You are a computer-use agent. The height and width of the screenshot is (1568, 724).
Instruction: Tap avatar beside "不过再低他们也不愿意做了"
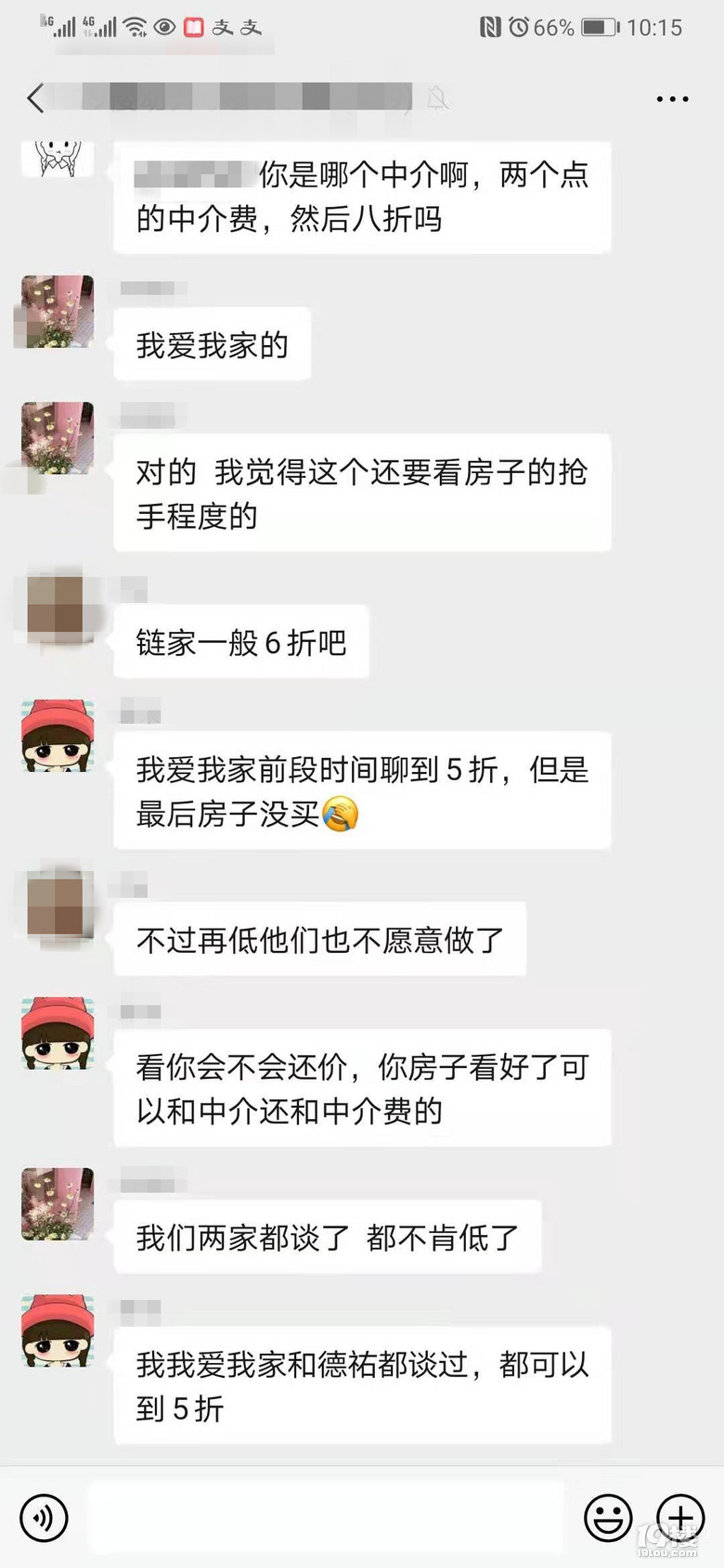58,906
